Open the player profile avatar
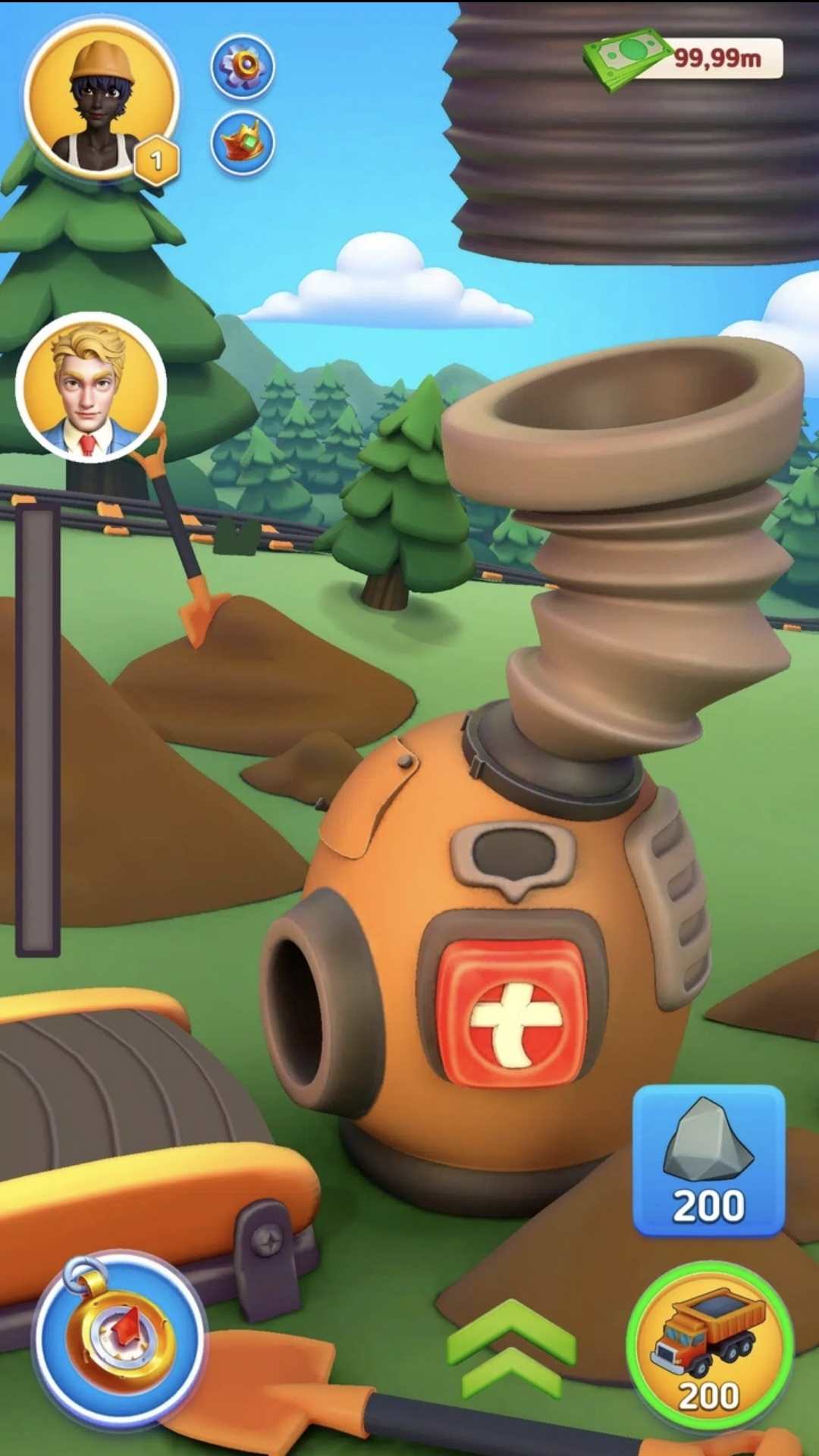Viewport: 819px width, 1456px height. pyautogui.click(x=101, y=99)
